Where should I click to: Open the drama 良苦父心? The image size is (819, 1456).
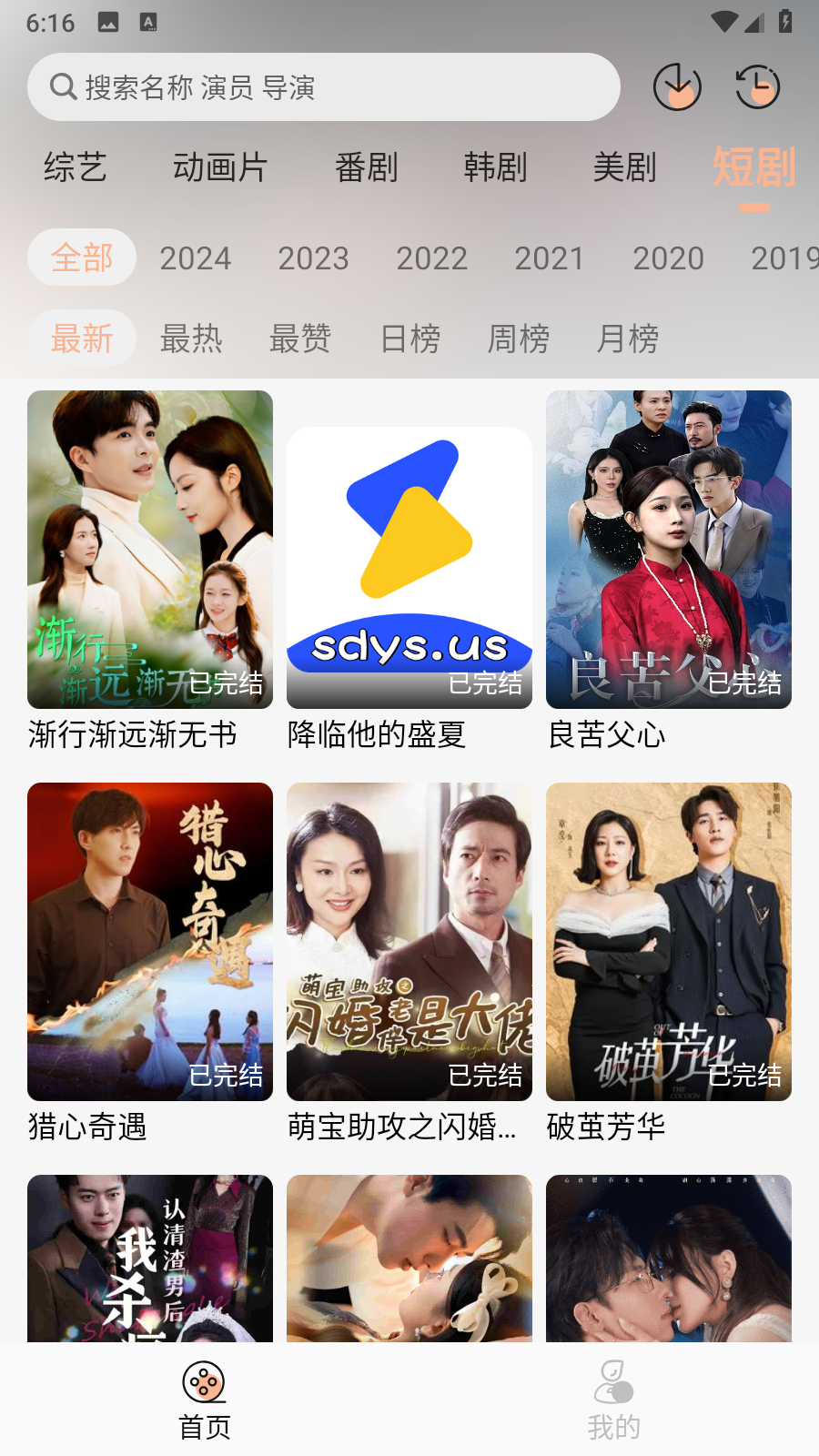(x=669, y=550)
